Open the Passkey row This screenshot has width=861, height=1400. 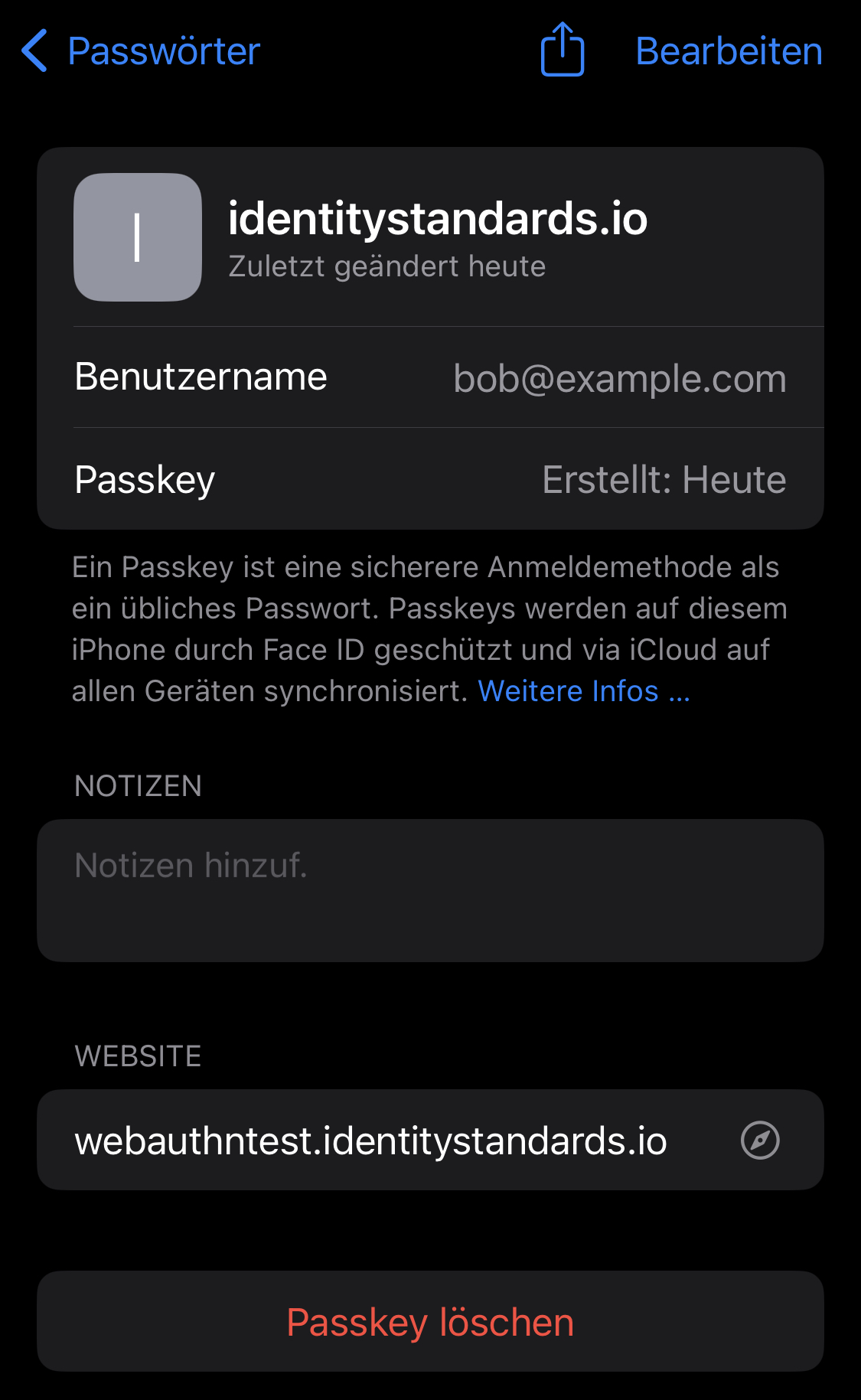click(x=430, y=479)
